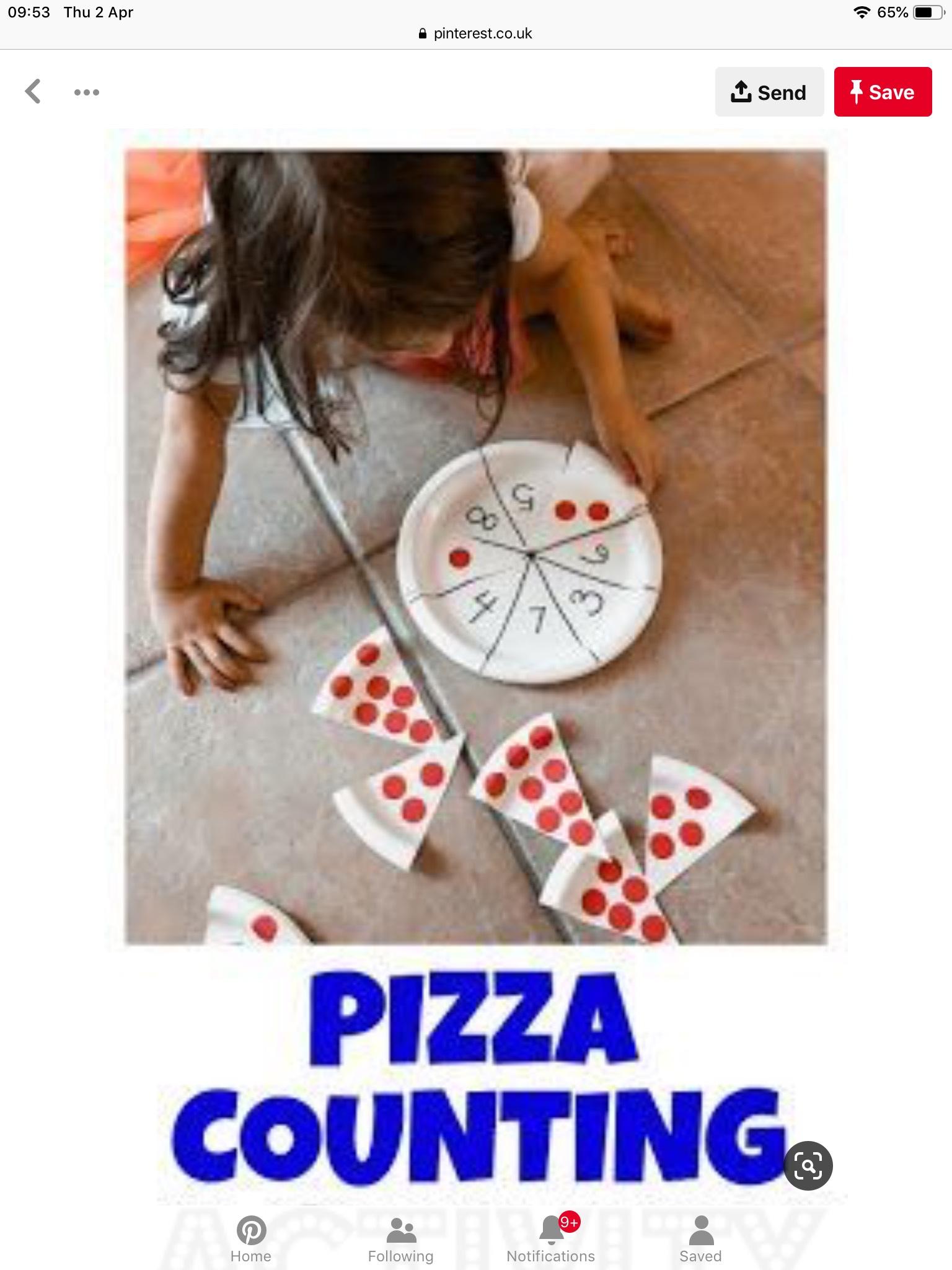Switch to the Following tab
This screenshot has width=952, height=1270.
[400, 1239]
